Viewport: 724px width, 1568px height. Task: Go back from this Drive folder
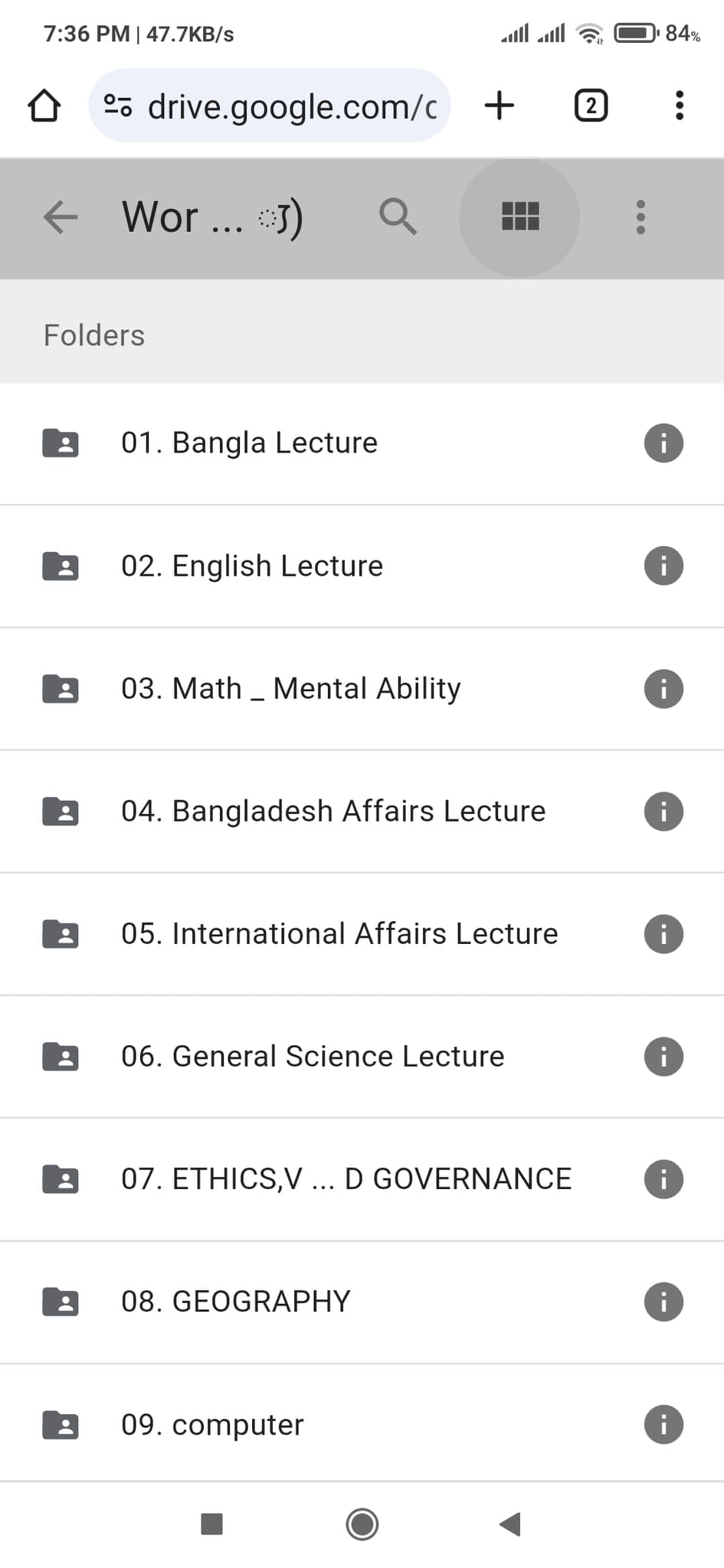[61, 217]
